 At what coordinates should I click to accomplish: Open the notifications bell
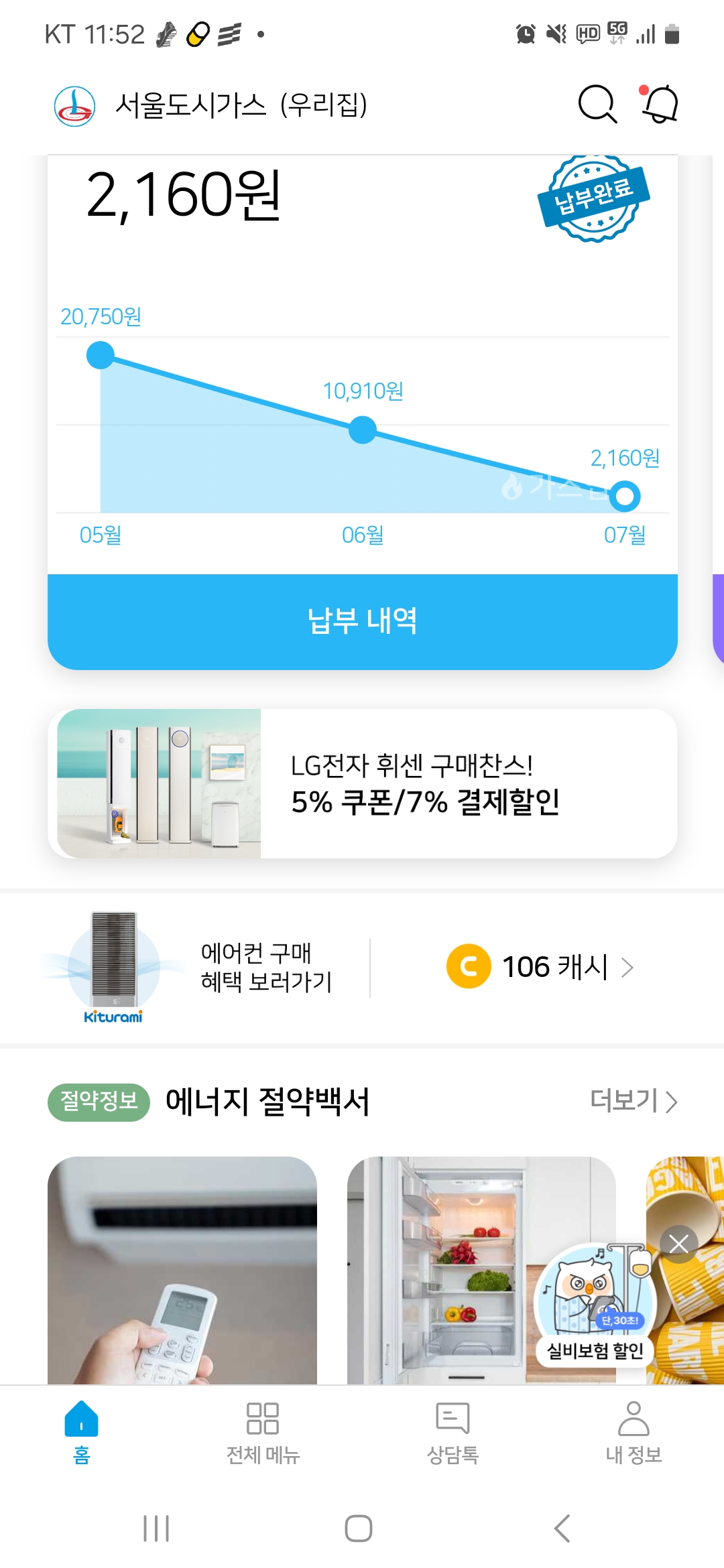(660, 105)
